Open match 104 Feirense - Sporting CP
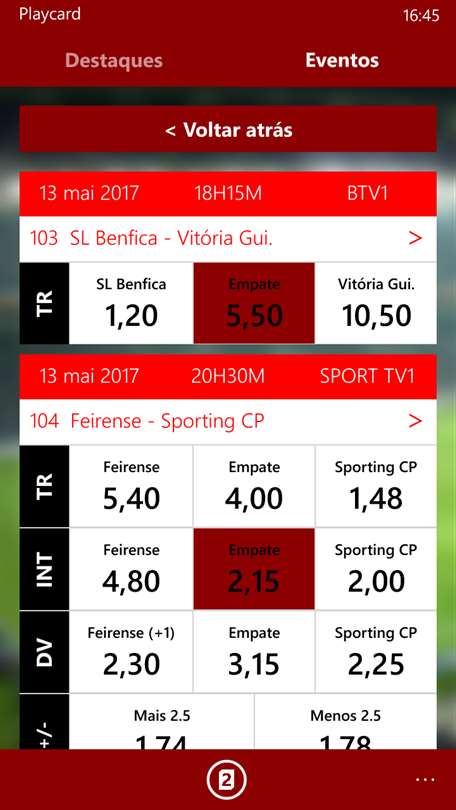Image resolution: width=456 pixels, height=810 pixels. (228, 422)
